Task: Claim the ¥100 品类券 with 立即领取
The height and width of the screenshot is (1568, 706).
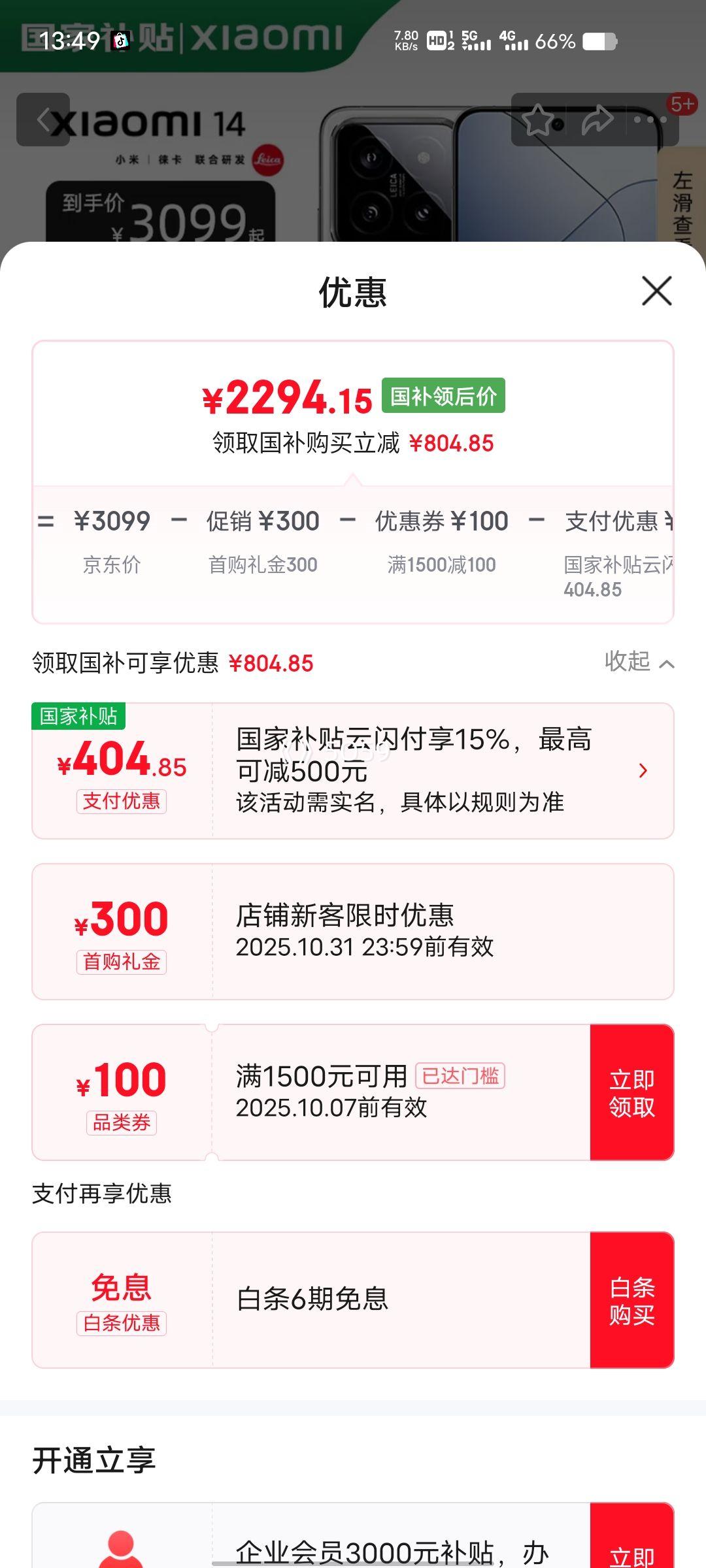Action: [x=631, y=1092]
